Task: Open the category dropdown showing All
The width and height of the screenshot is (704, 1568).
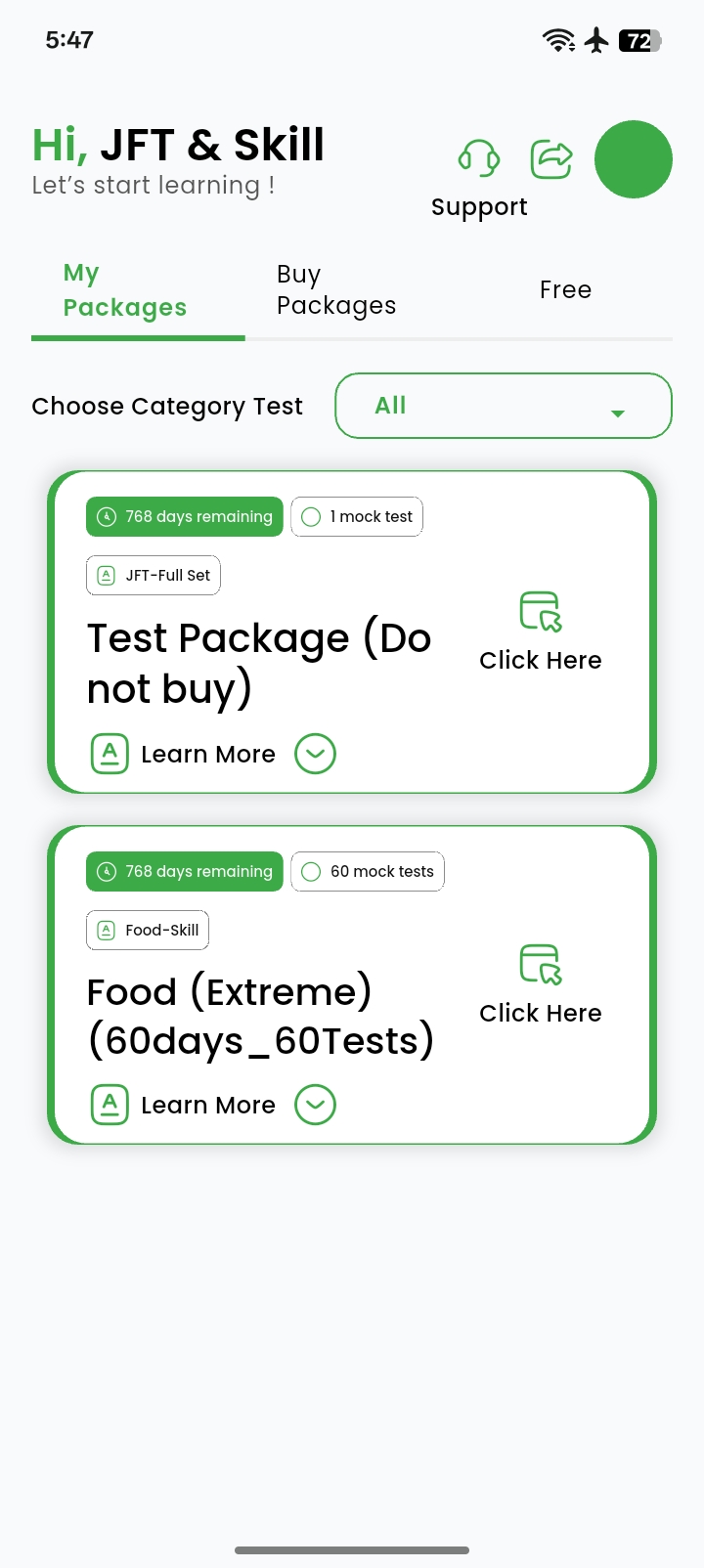Action: (x=504, y=406)
